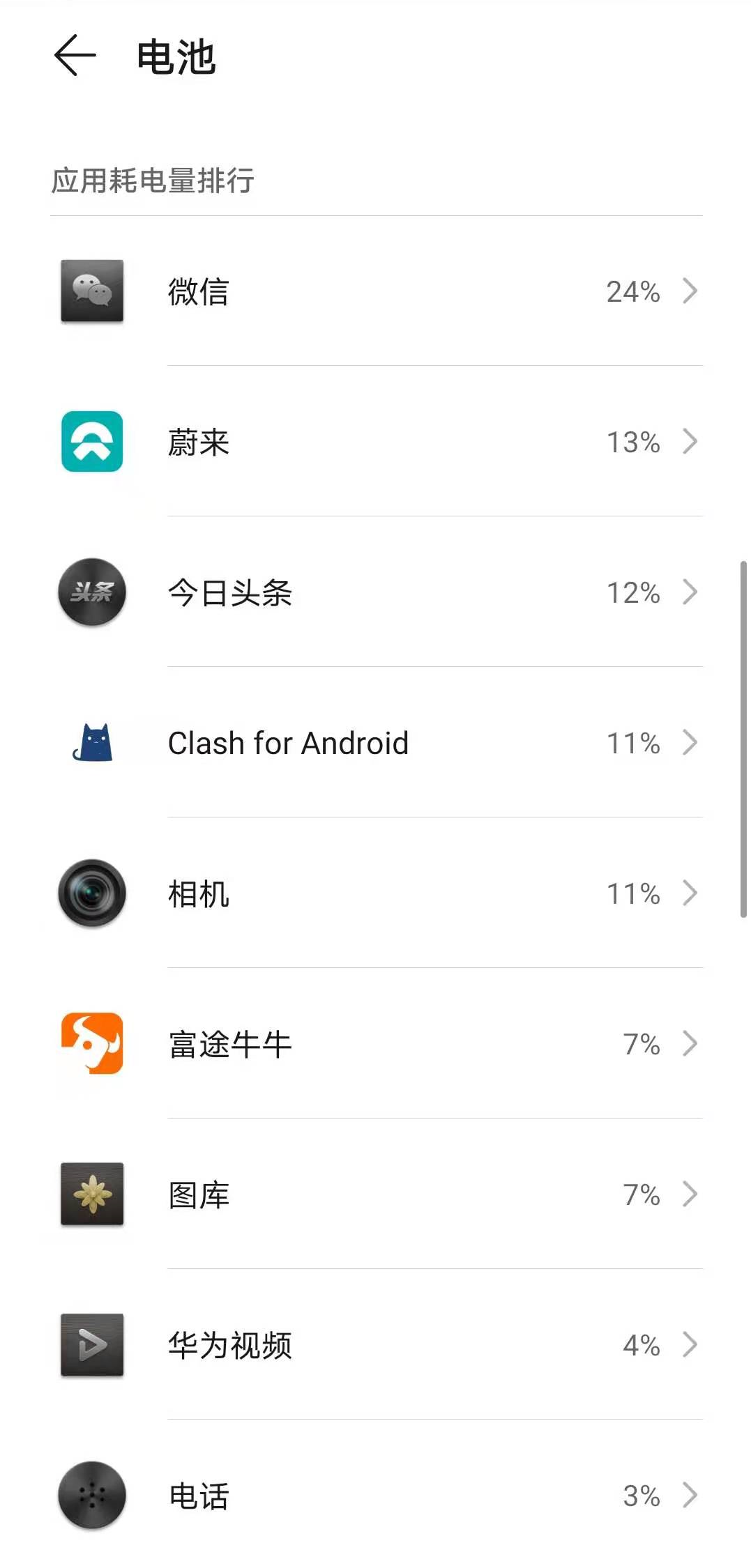Go back from the 电池 screen
This screenshot has height=1568, width=751.
tap(75, 56)
